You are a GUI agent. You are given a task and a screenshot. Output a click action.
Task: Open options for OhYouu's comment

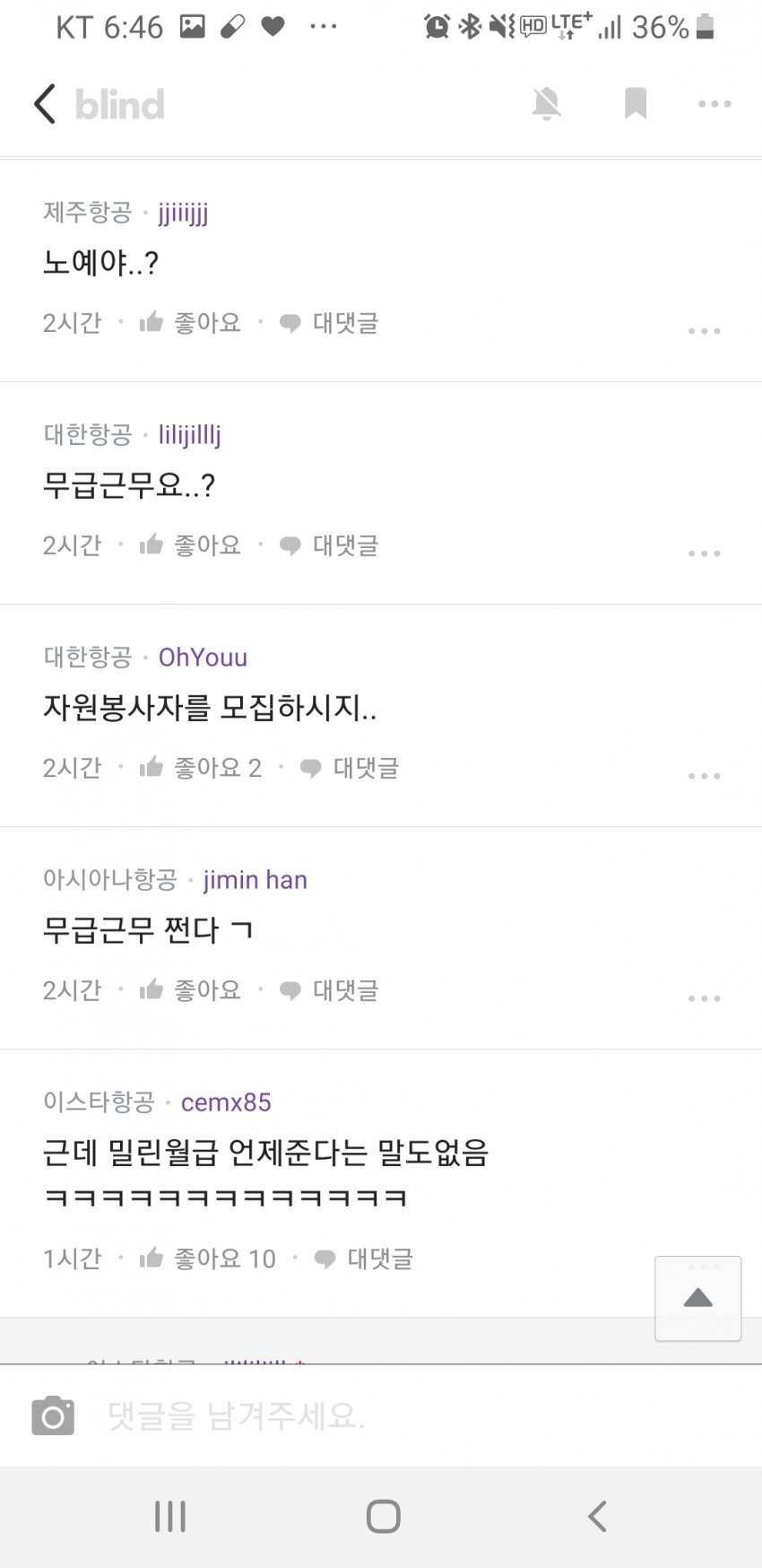coord(704,776)
